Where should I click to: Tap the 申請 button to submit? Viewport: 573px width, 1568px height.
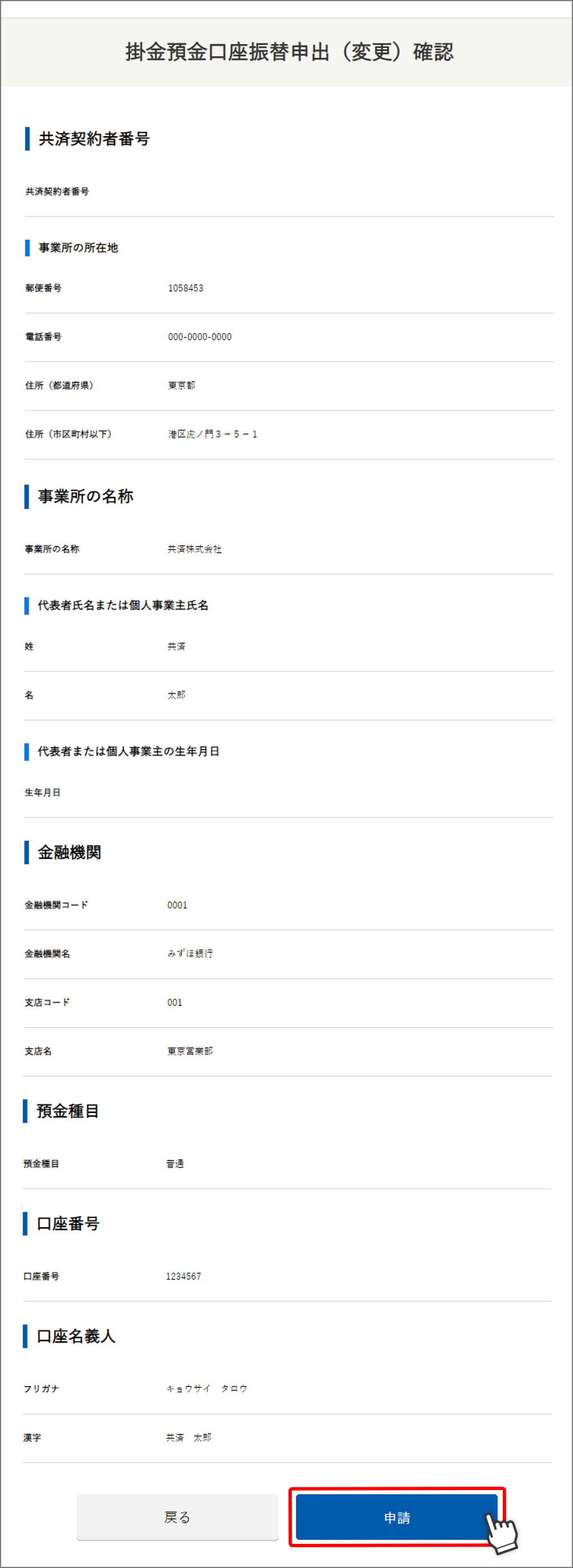tap(396, 1518)
